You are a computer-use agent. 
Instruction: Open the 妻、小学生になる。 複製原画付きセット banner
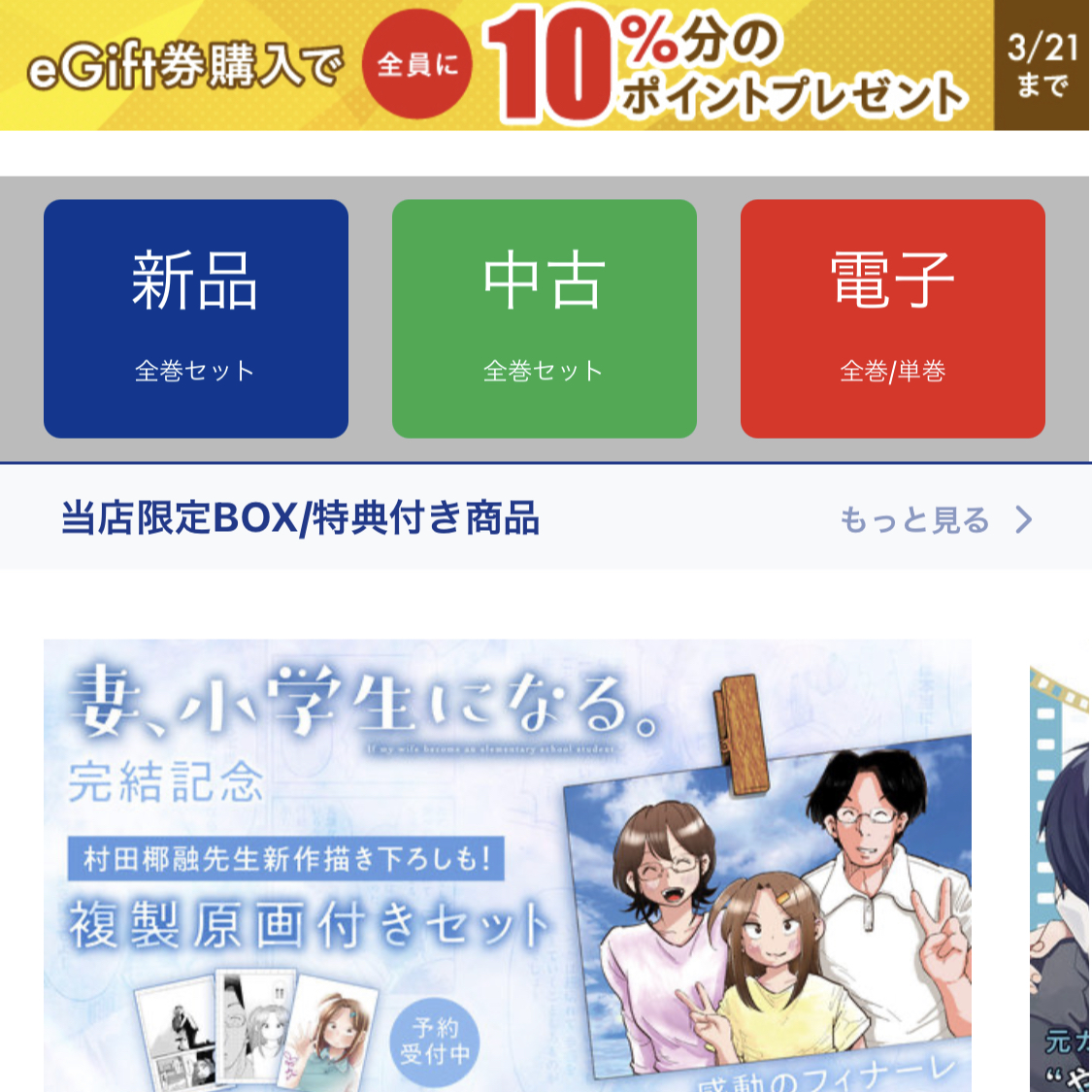tap(507, 864)
